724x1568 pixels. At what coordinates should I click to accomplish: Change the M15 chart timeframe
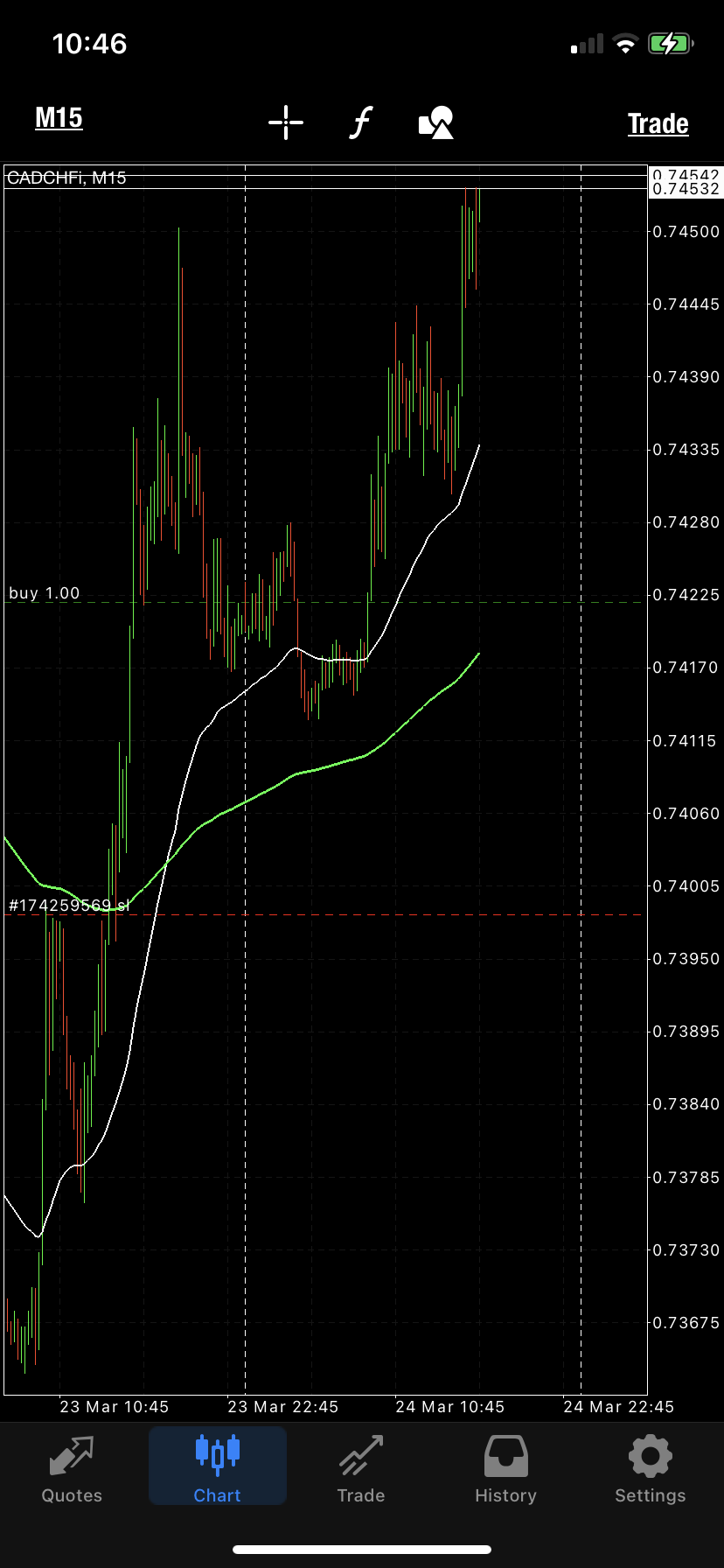pos(59,118)
